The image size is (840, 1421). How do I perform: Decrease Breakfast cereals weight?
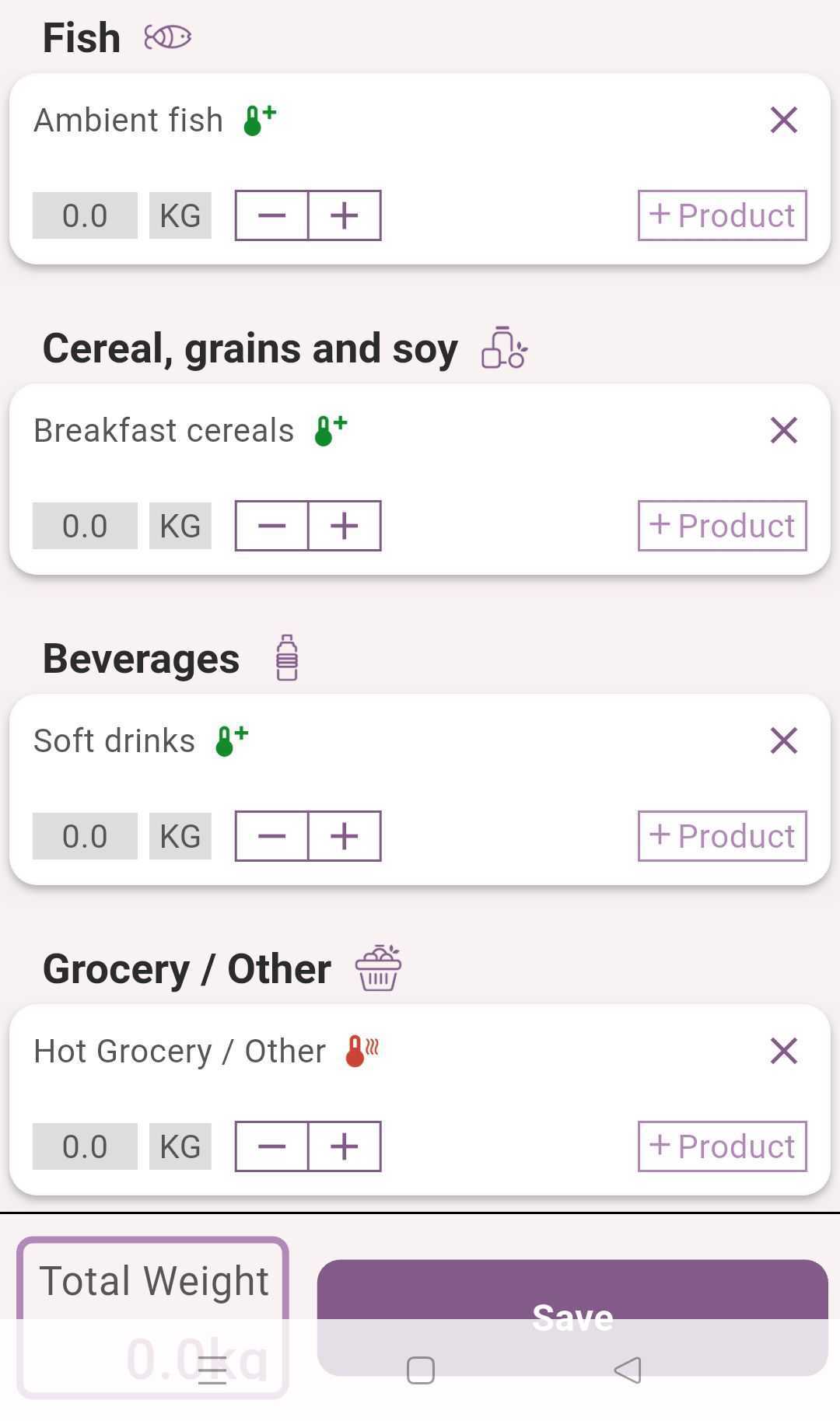point(271,526)
